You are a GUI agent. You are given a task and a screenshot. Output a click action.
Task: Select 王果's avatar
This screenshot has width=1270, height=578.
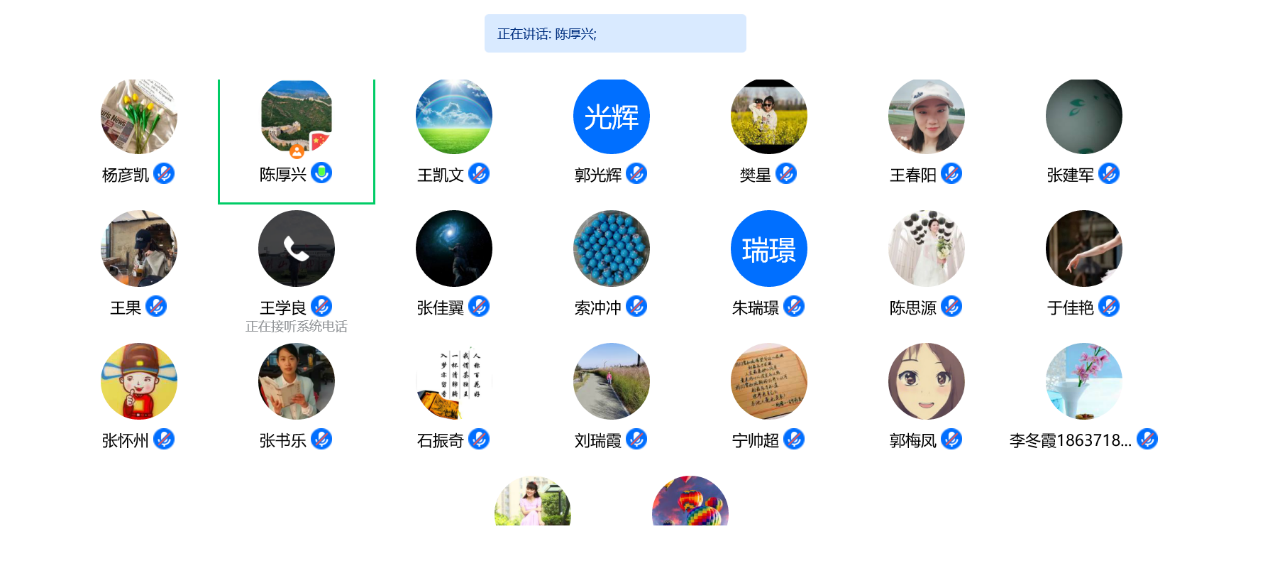pos(139,248)
